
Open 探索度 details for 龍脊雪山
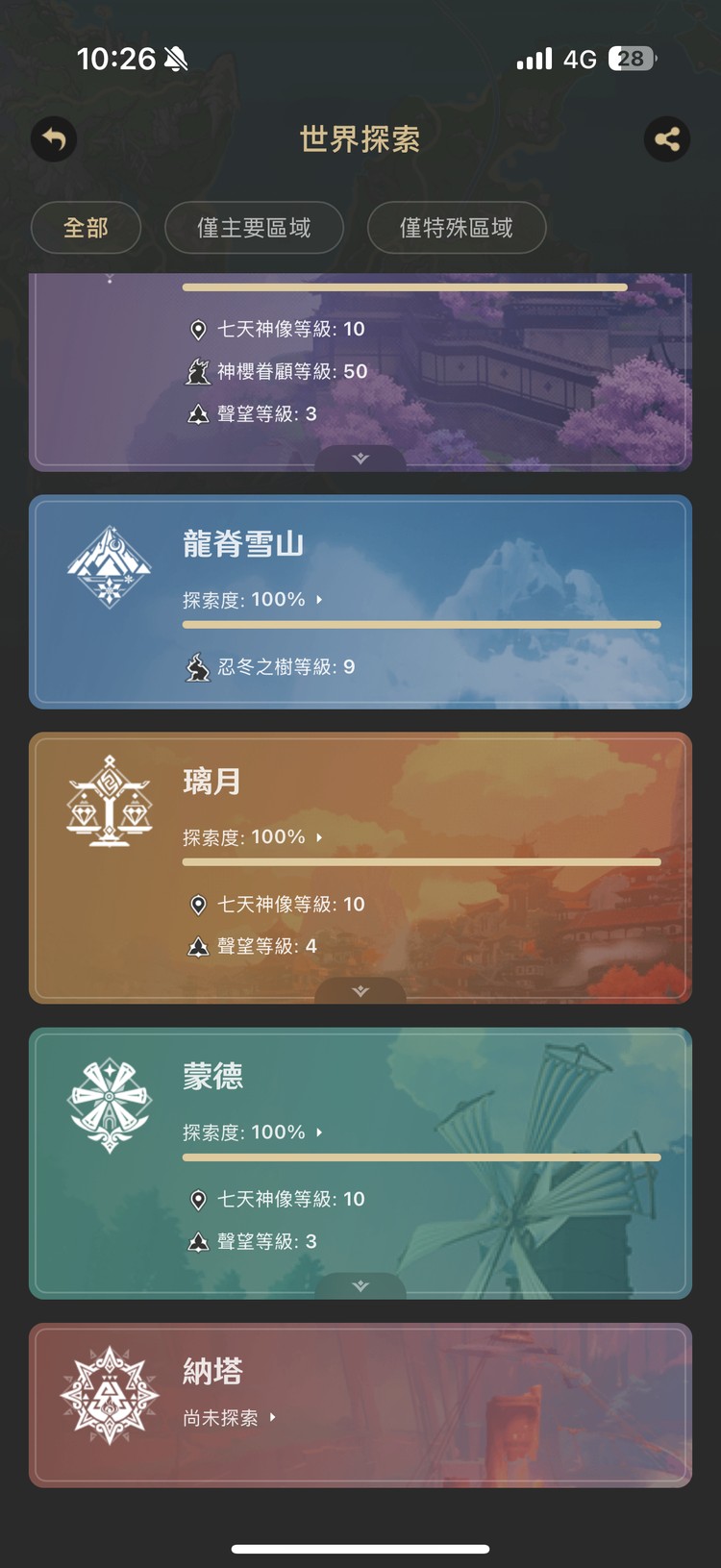pos(250,598)
